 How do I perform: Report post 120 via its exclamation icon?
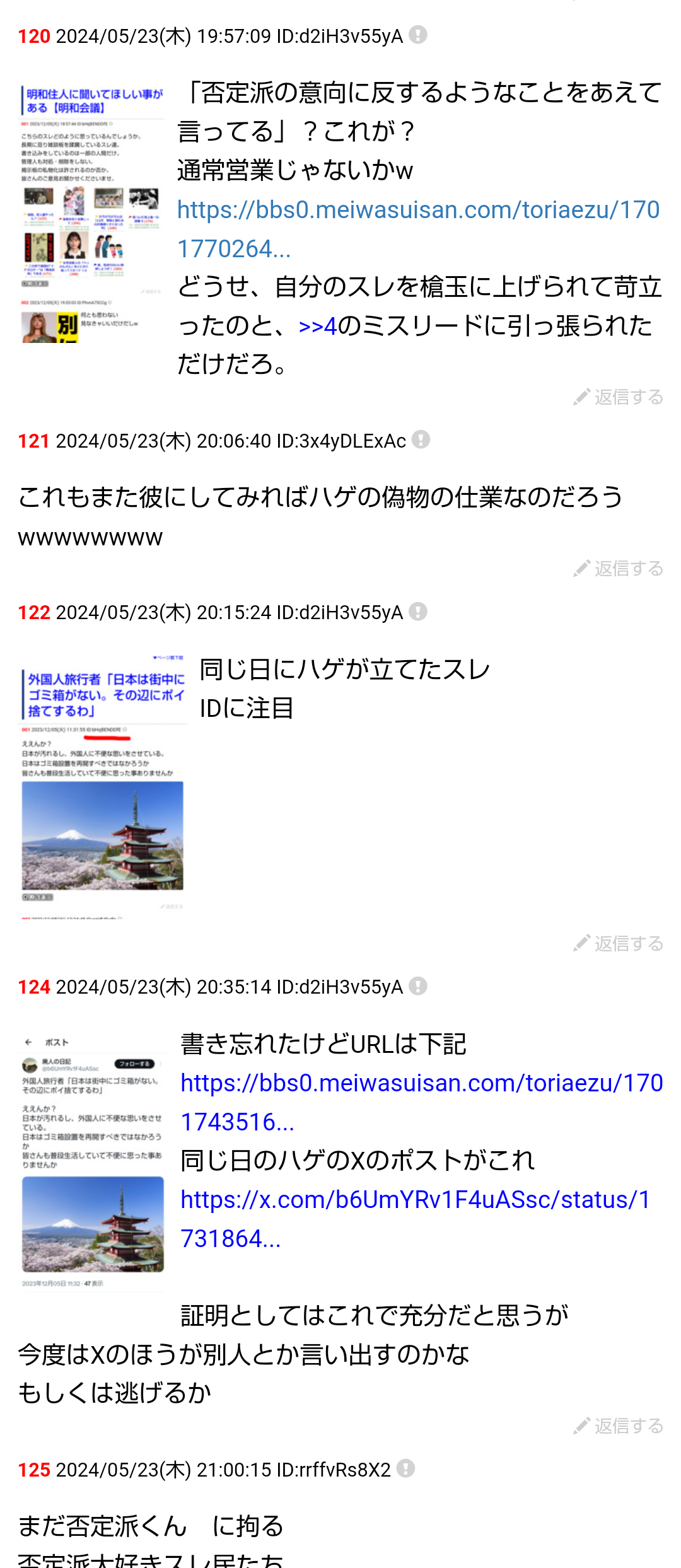[x=418, y=35]
